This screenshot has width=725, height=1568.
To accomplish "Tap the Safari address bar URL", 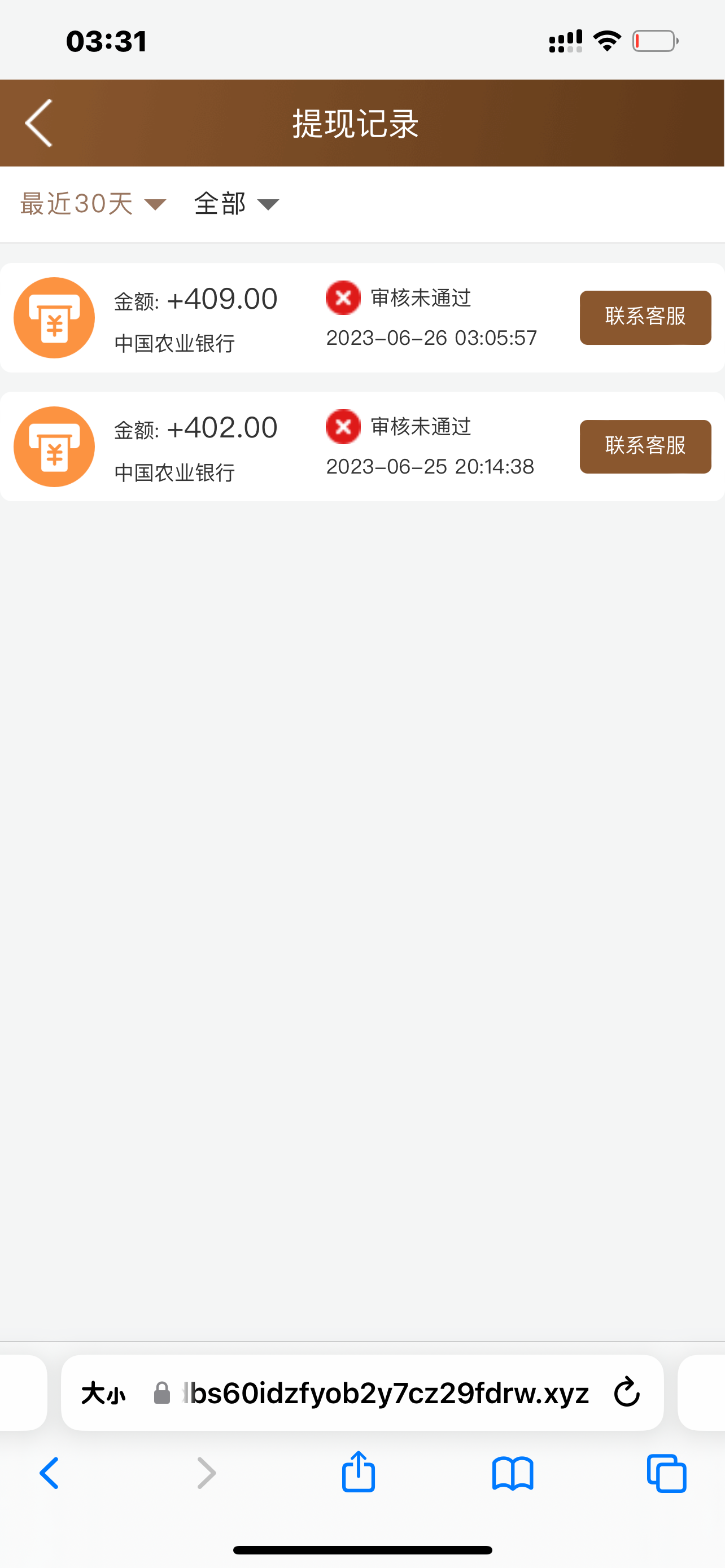I will (x=387, y=1393).
